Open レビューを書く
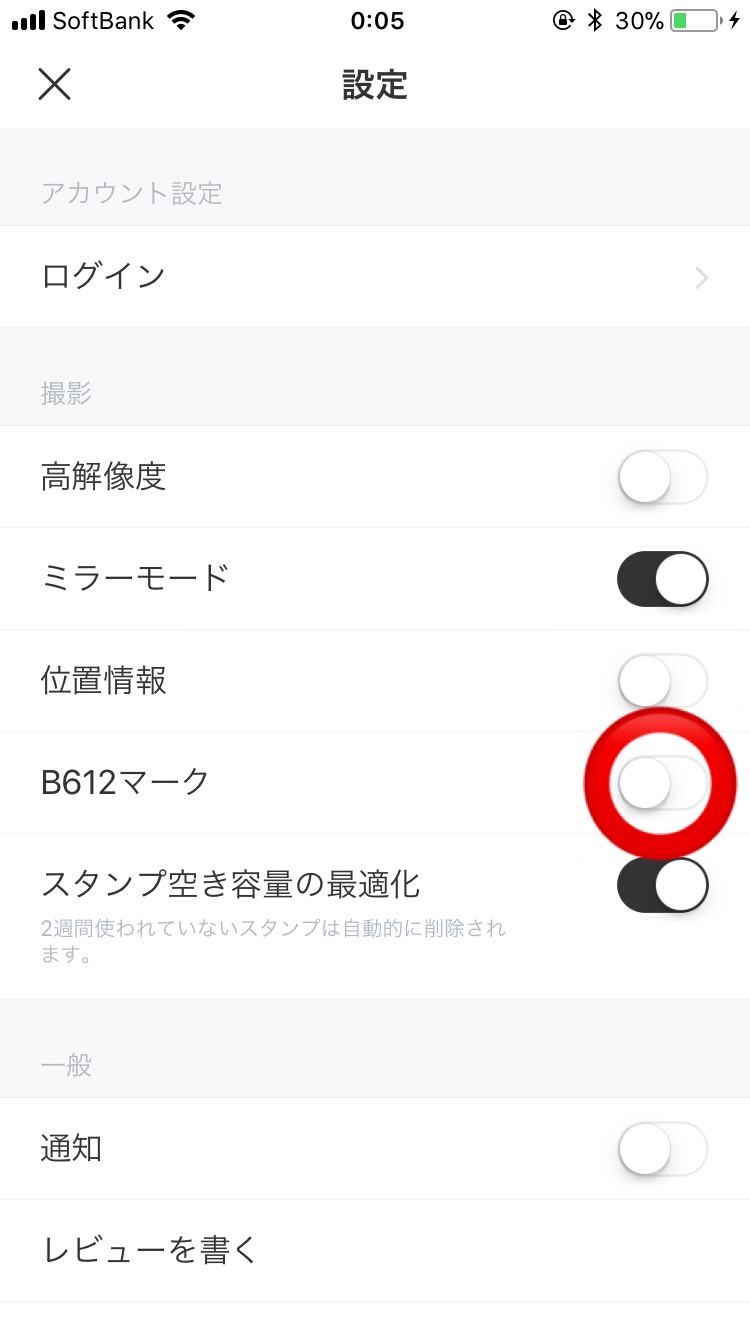 coord(375,1250)
